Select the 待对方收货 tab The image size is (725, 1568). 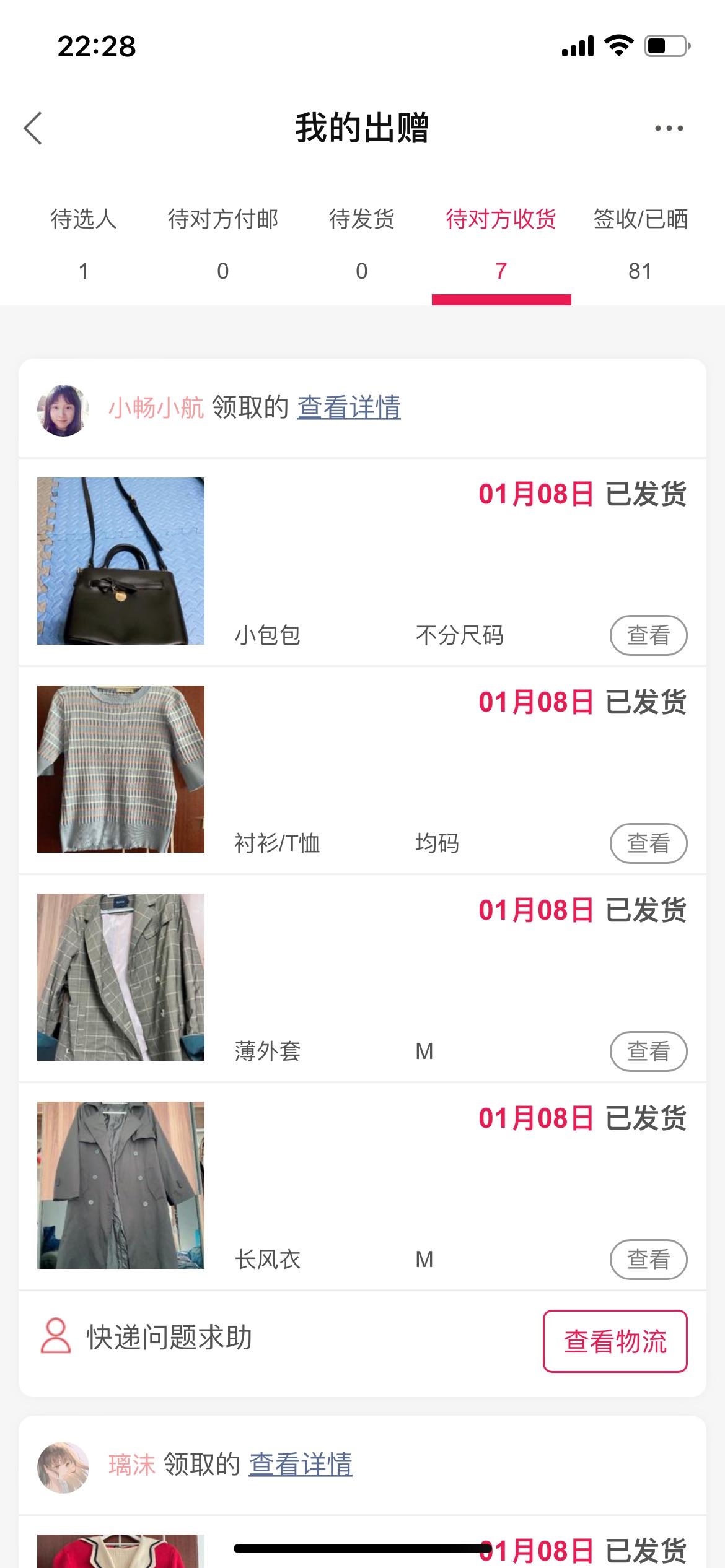(x=501, y=245)
